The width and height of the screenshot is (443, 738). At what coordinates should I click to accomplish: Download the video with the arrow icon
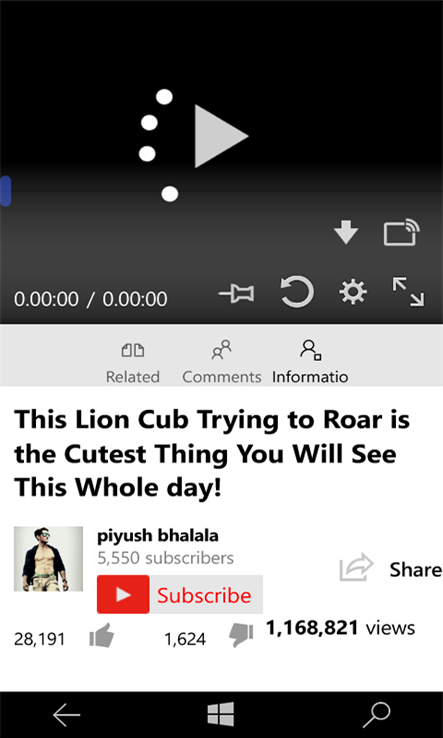(346, 233)
